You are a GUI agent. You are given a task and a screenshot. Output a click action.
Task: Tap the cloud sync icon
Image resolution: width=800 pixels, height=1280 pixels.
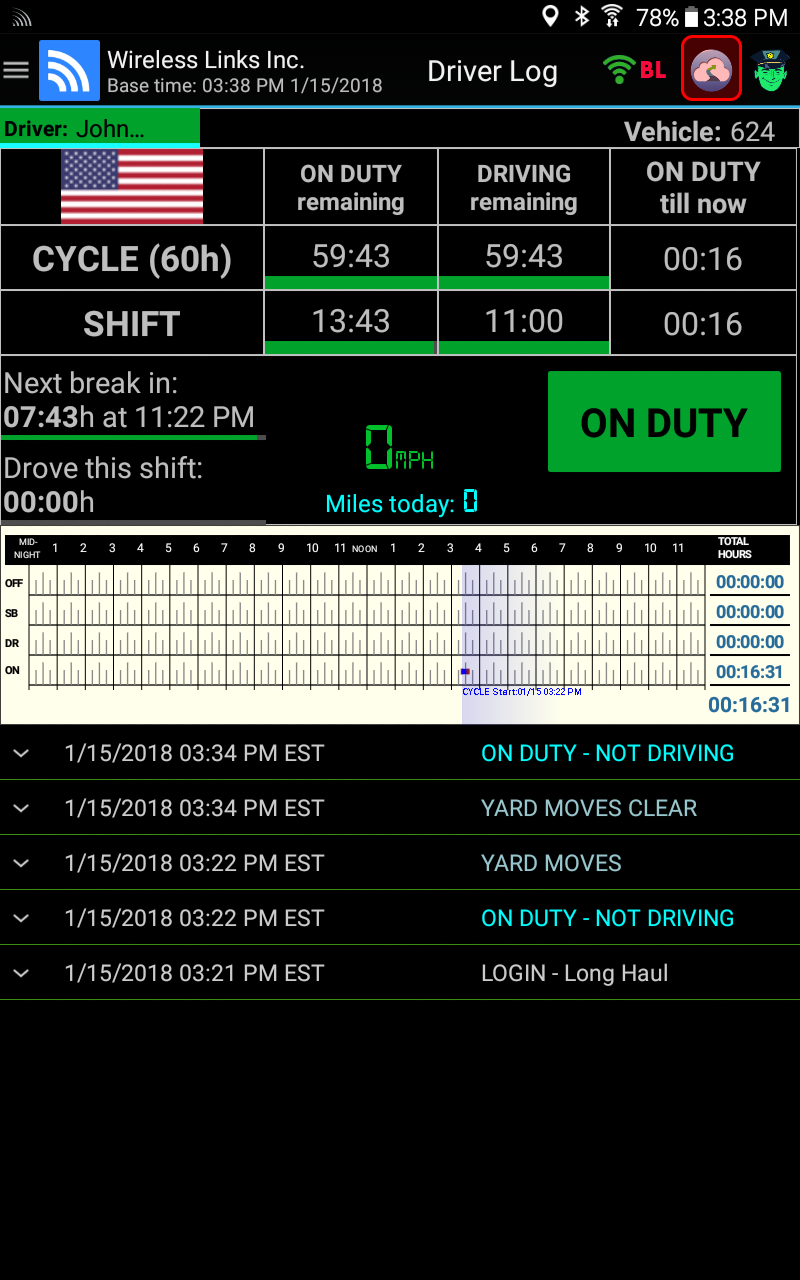[711, 68]
